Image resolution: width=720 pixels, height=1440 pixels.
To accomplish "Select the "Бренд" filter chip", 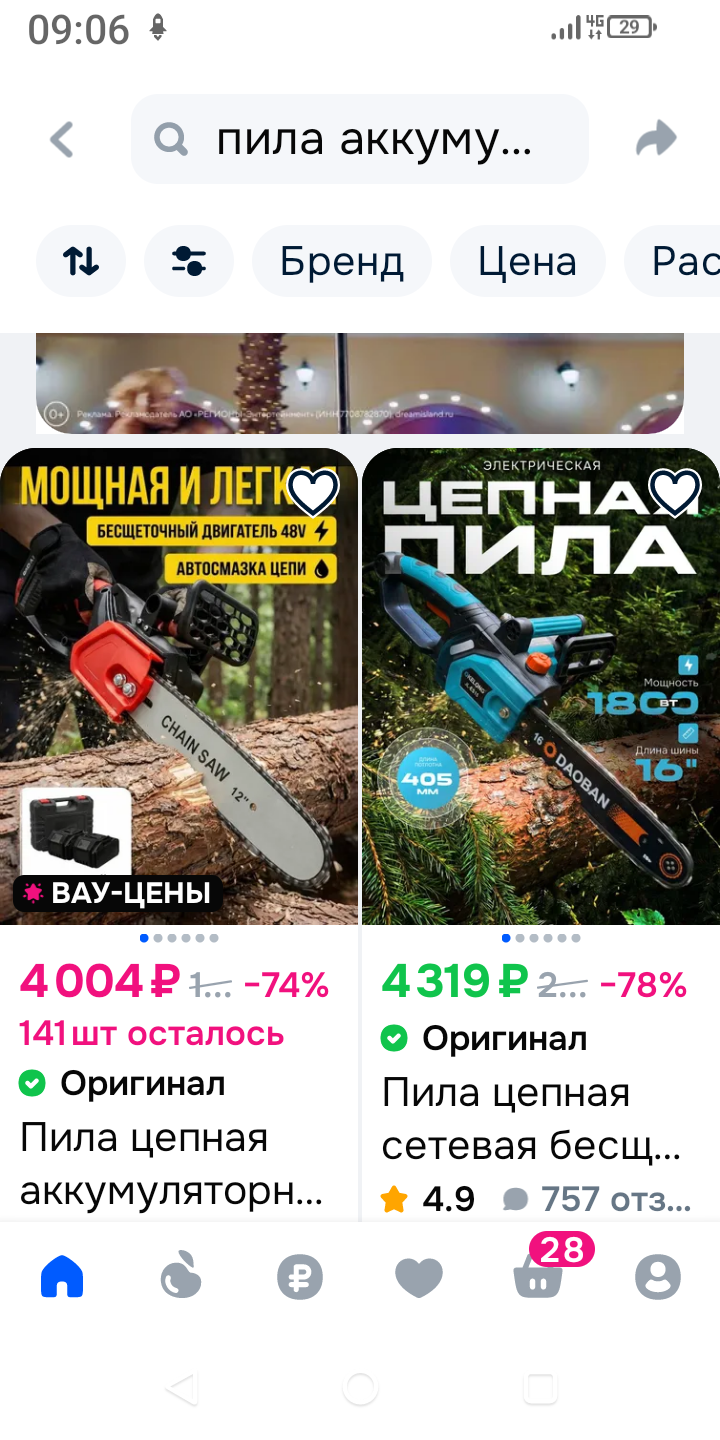I will (342, 262).
